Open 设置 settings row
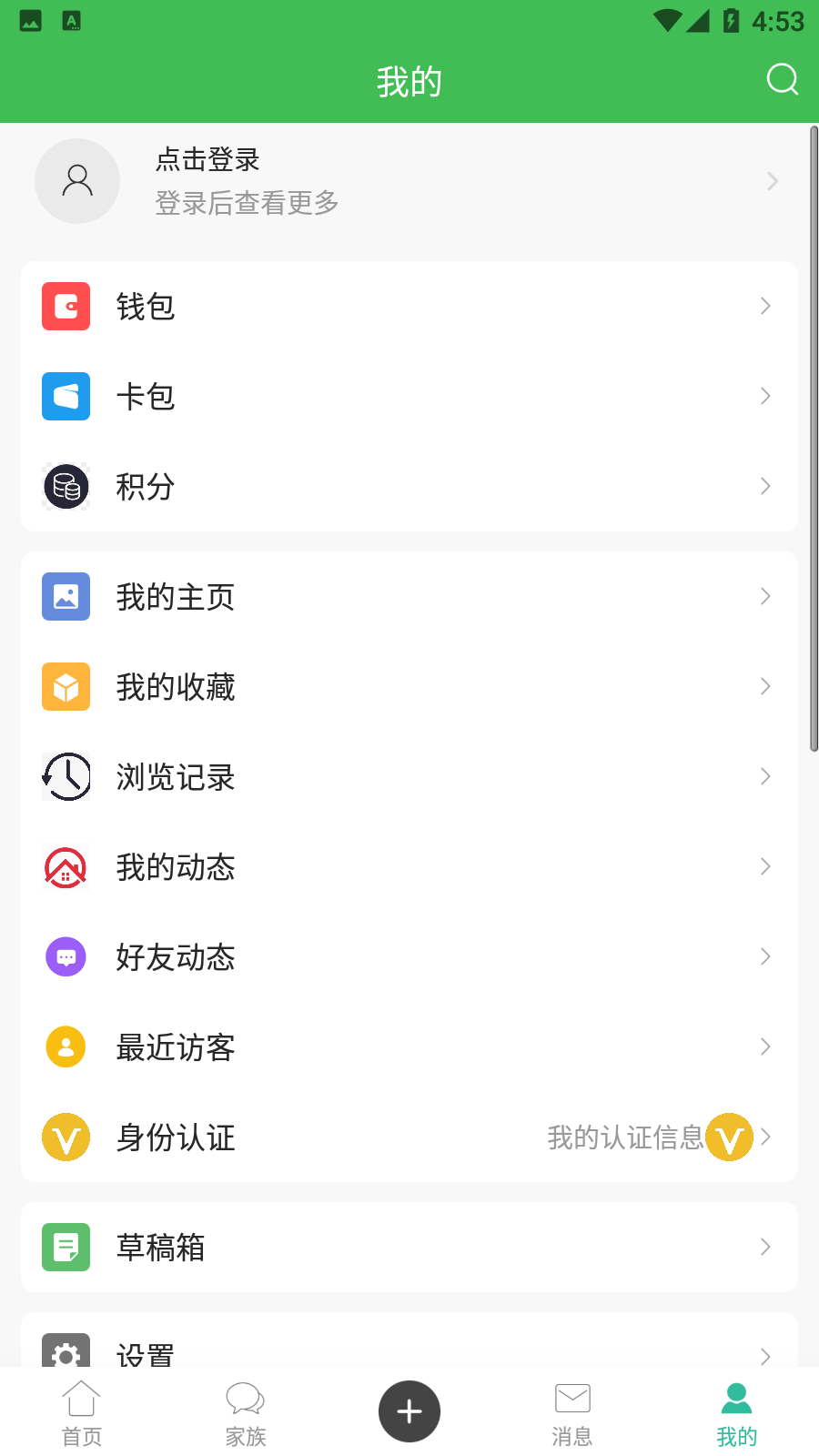The height and width of the screenshot is (1456, 819). [409, 1350]
